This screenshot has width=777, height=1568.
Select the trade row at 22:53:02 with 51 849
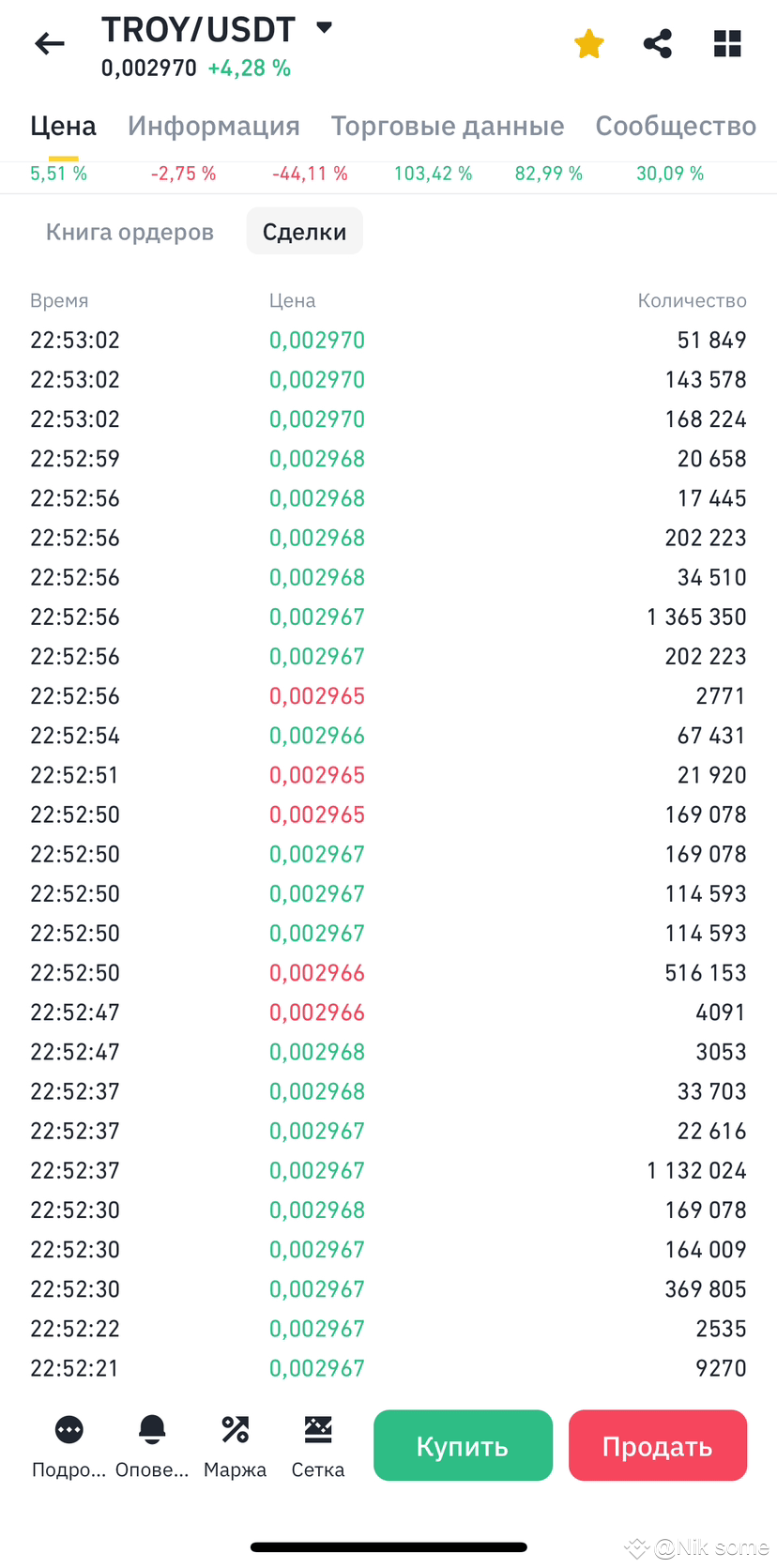[388, 340]
